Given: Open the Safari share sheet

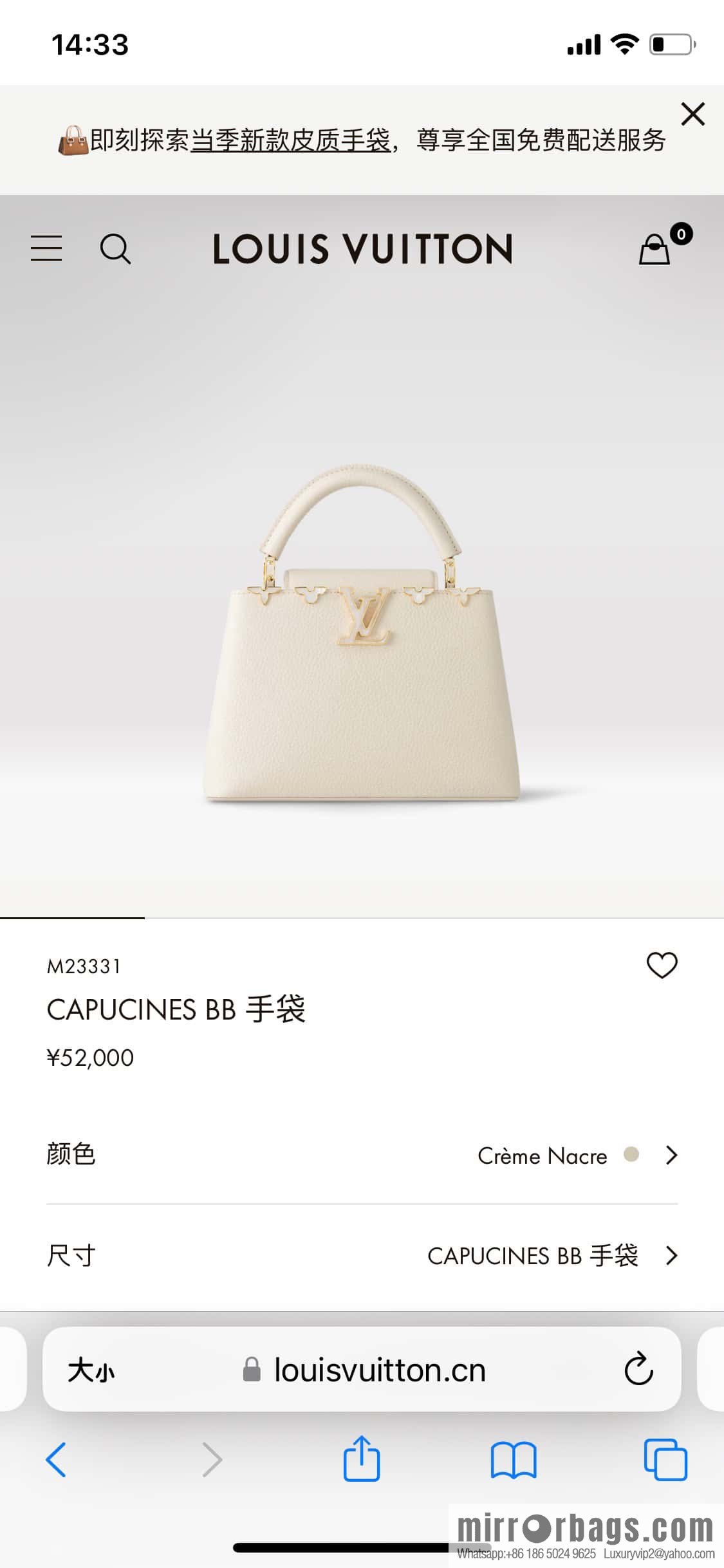Looking at the screenshot, I should click(362, 1458).
